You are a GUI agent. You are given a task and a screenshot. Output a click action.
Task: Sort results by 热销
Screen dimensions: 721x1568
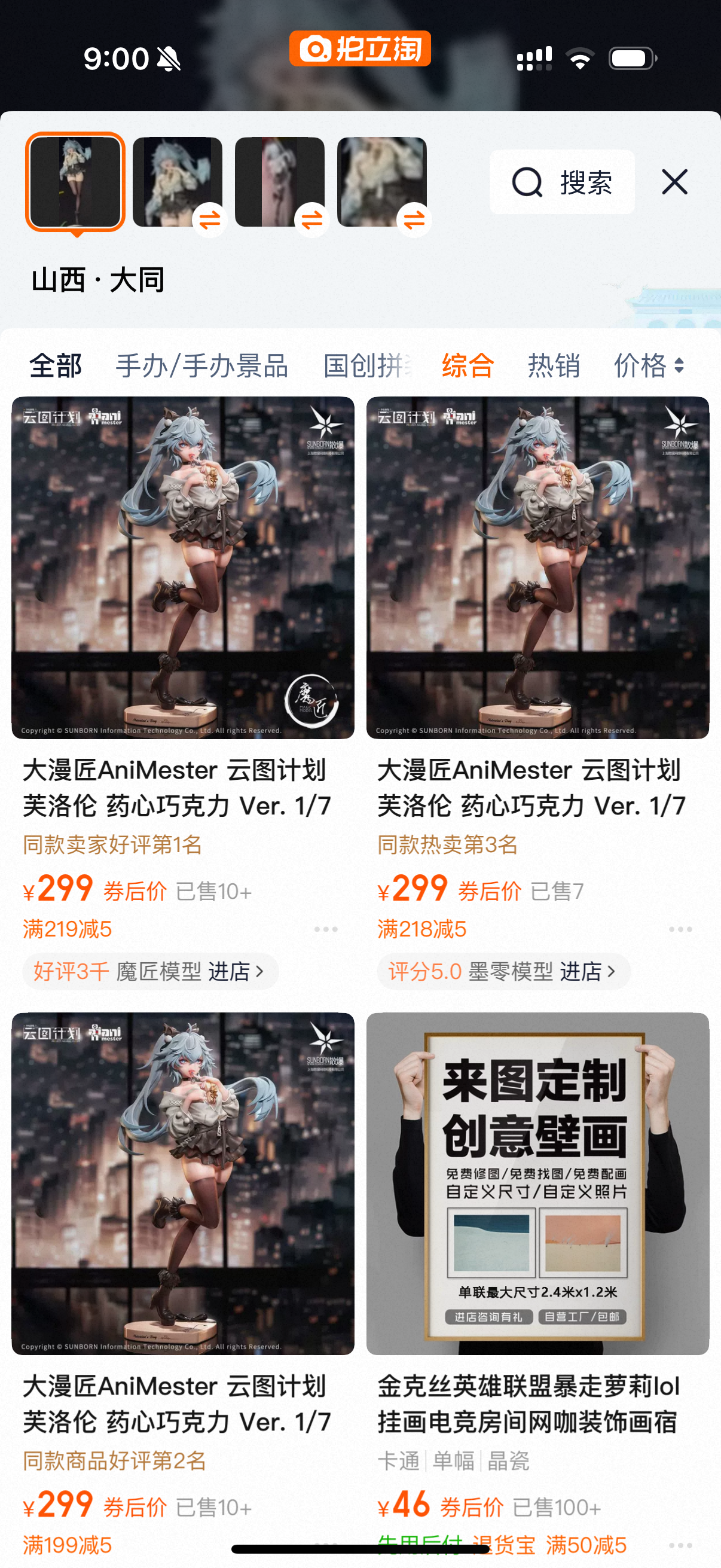(x=554, y=366)
